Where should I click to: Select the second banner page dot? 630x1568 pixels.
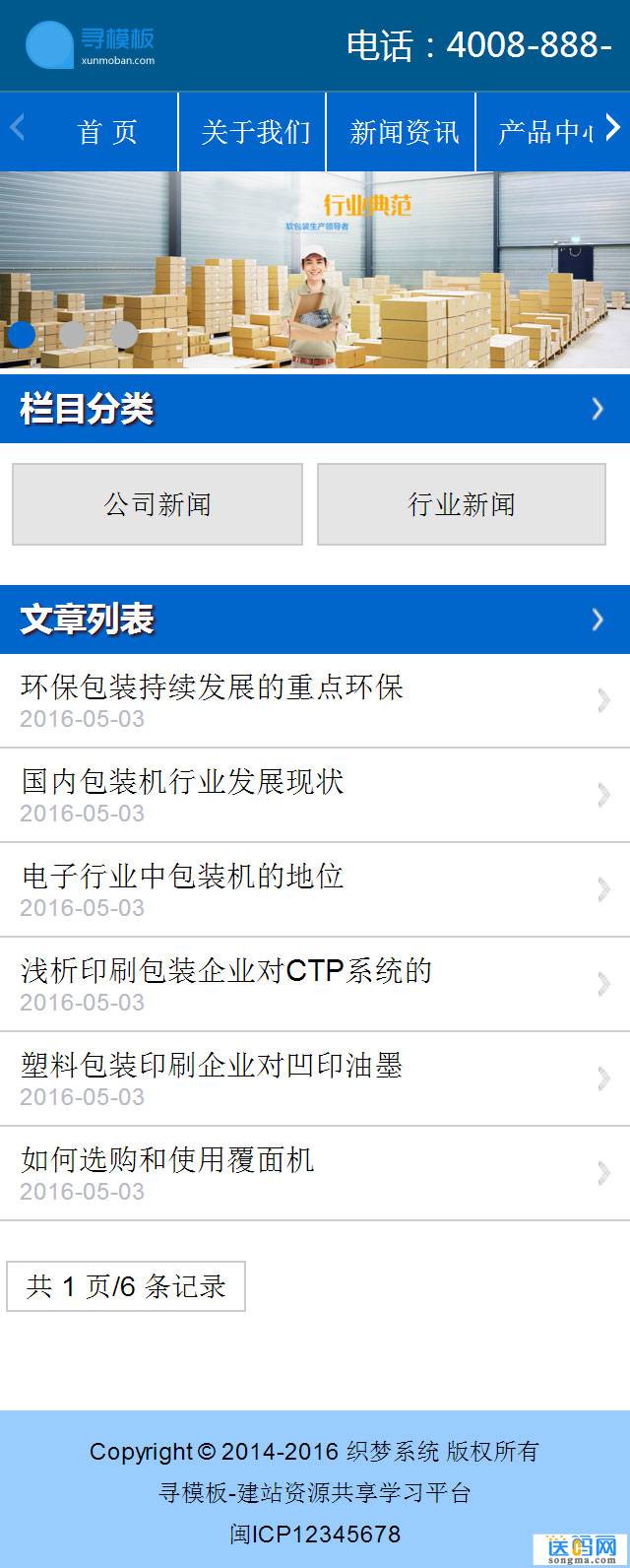73,335
